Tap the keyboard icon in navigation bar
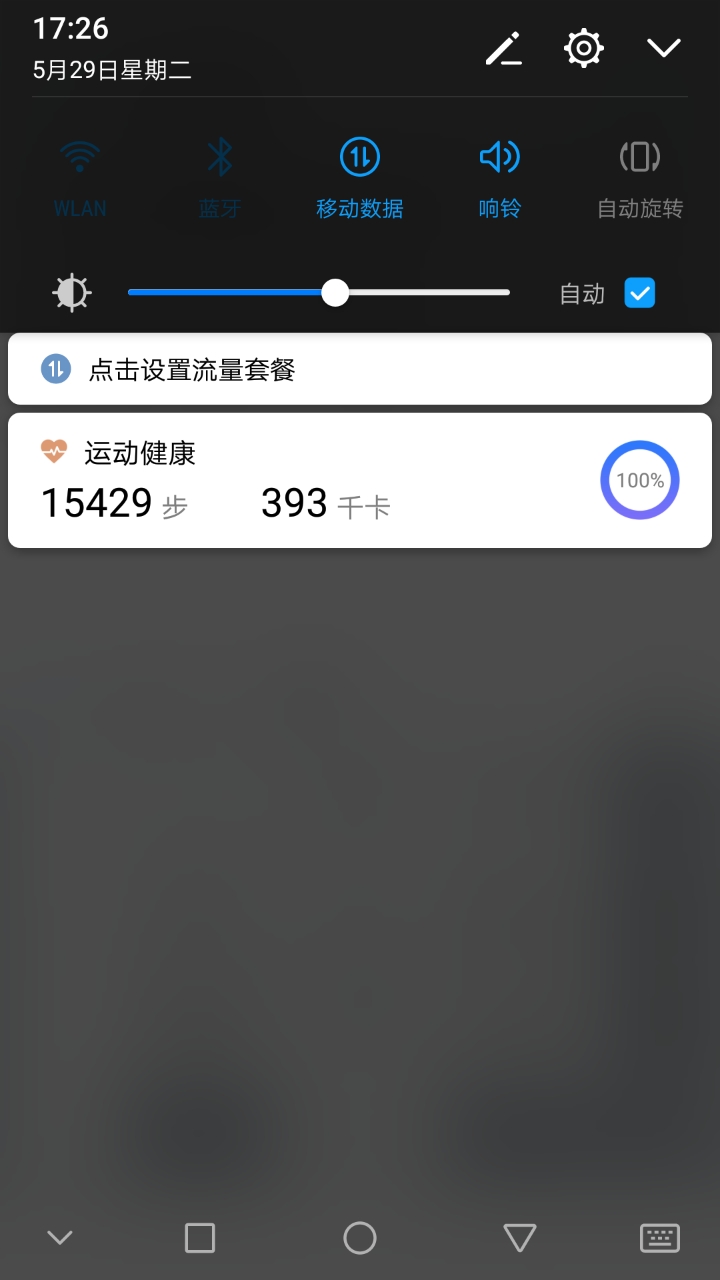 click(x=659, y=1237)
